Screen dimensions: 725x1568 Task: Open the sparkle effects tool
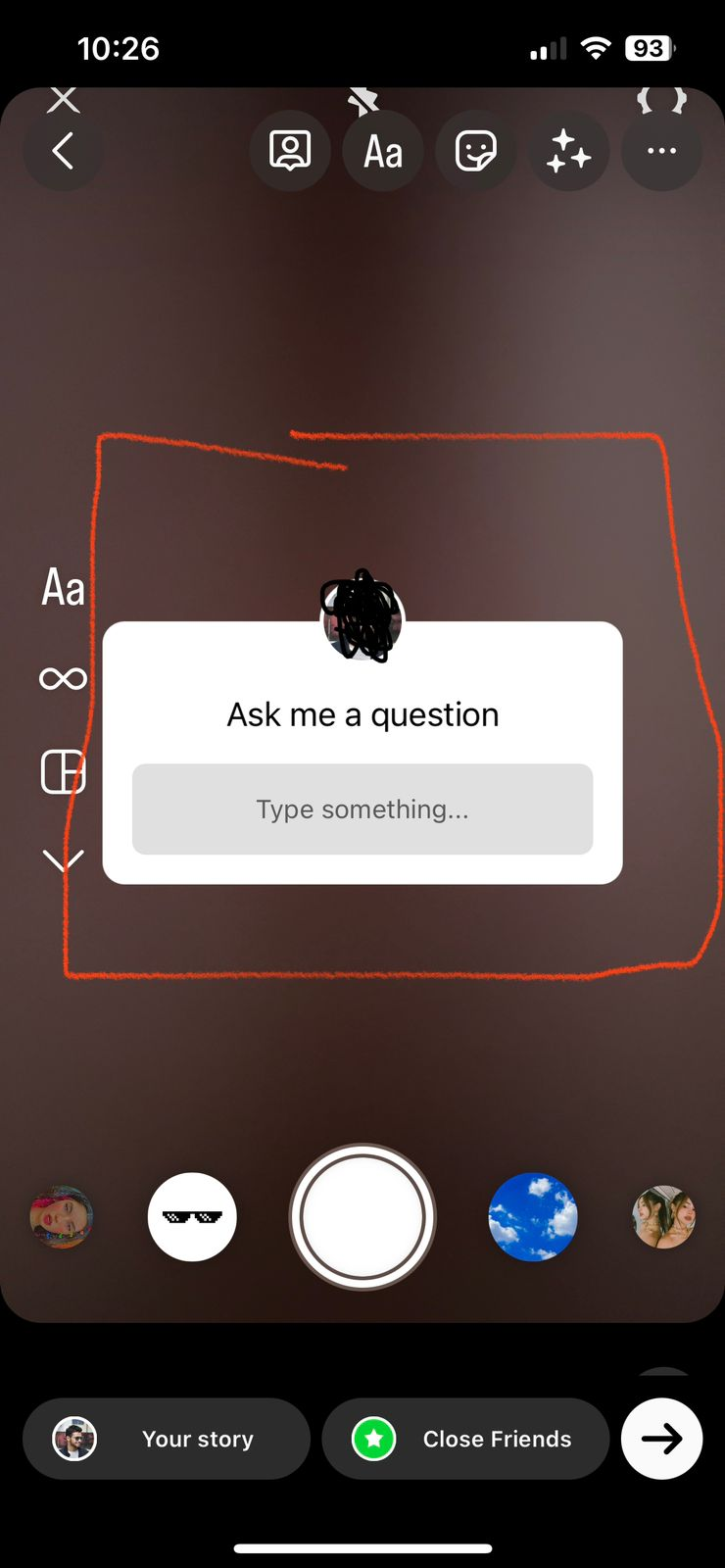(x=569, y=151)
